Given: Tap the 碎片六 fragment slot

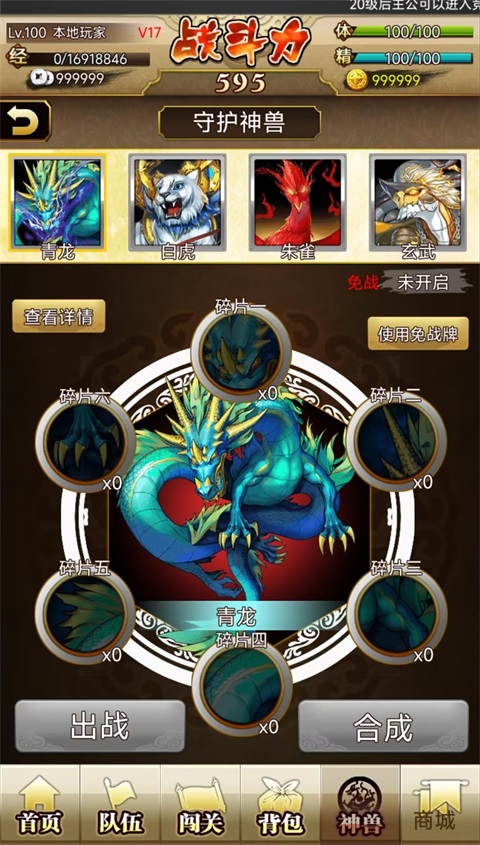Looking at the screenshot, I should [x=85, y=441].
